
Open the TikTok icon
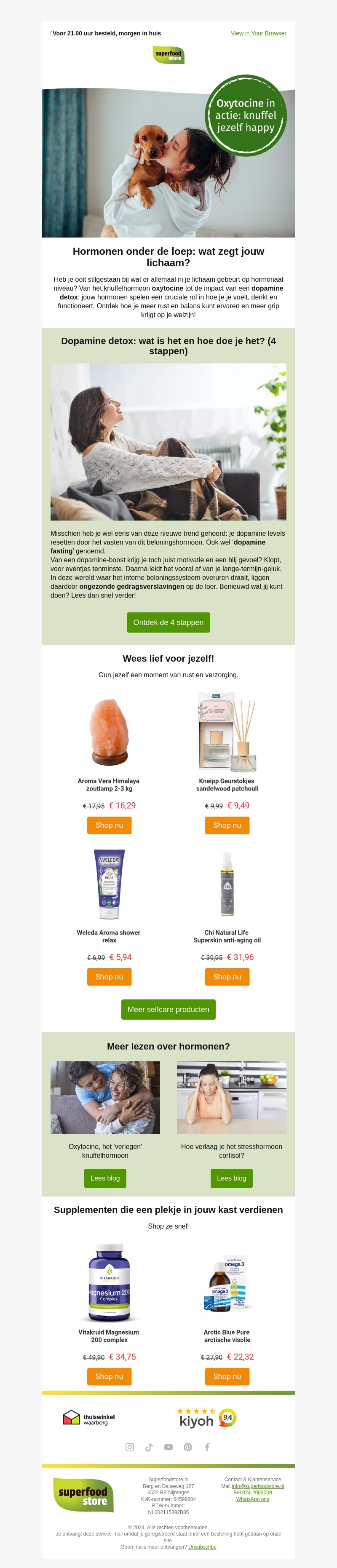[x=149, y=1447]
